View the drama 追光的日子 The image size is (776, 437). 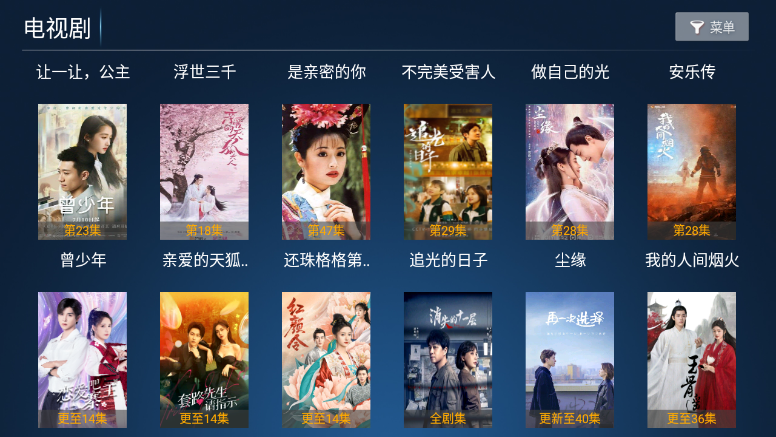[448, 171]
